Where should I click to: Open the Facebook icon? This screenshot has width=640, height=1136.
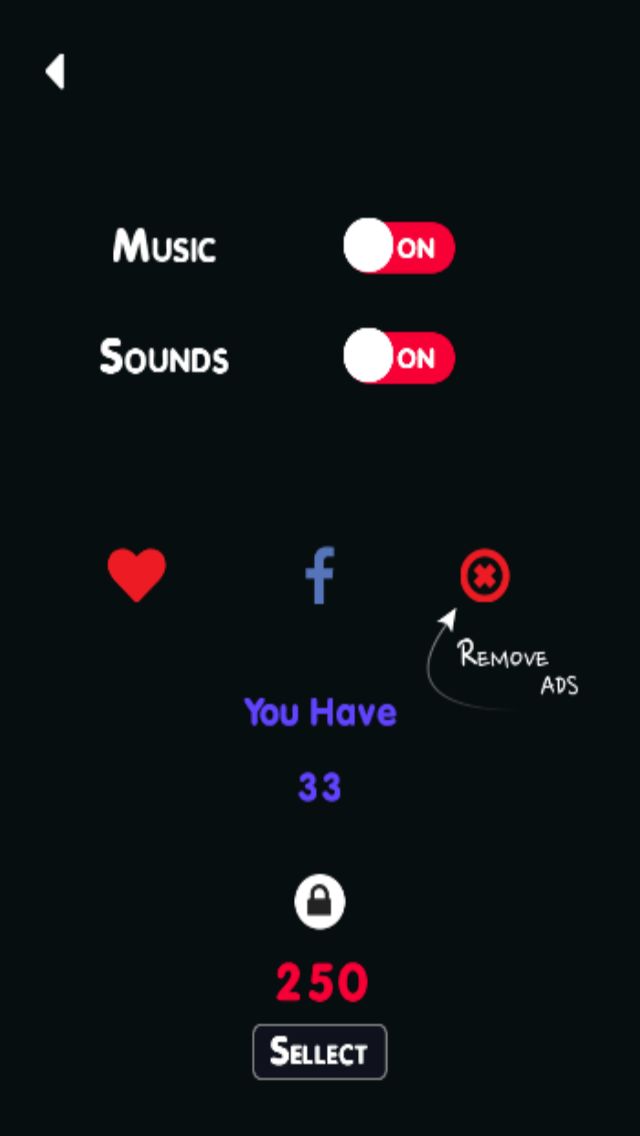(320, 575)
